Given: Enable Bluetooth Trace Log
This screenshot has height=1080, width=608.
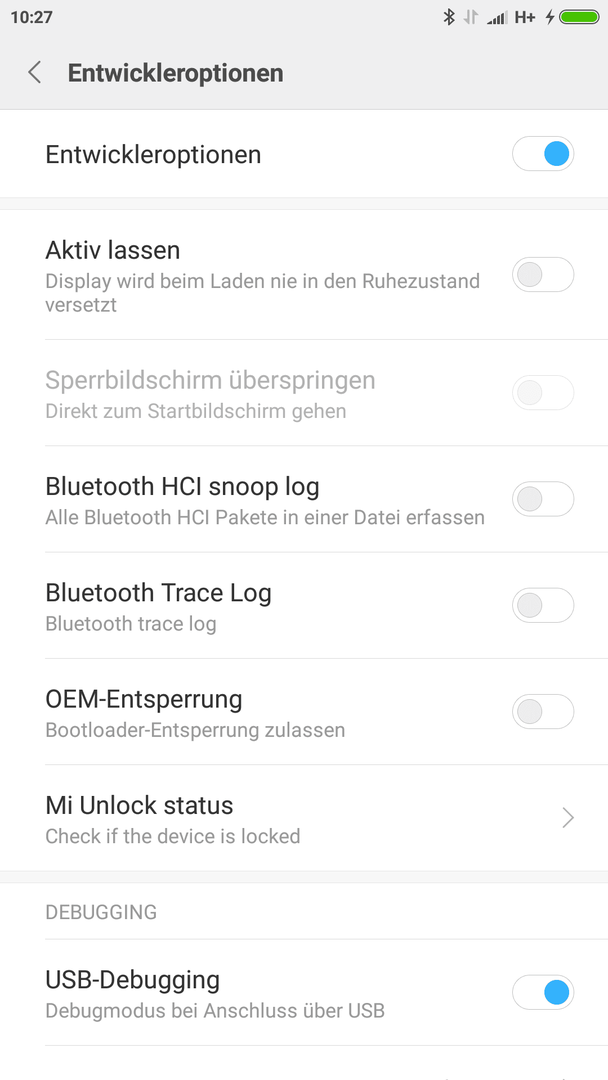Looking at the screenshot, I should 543,605.
